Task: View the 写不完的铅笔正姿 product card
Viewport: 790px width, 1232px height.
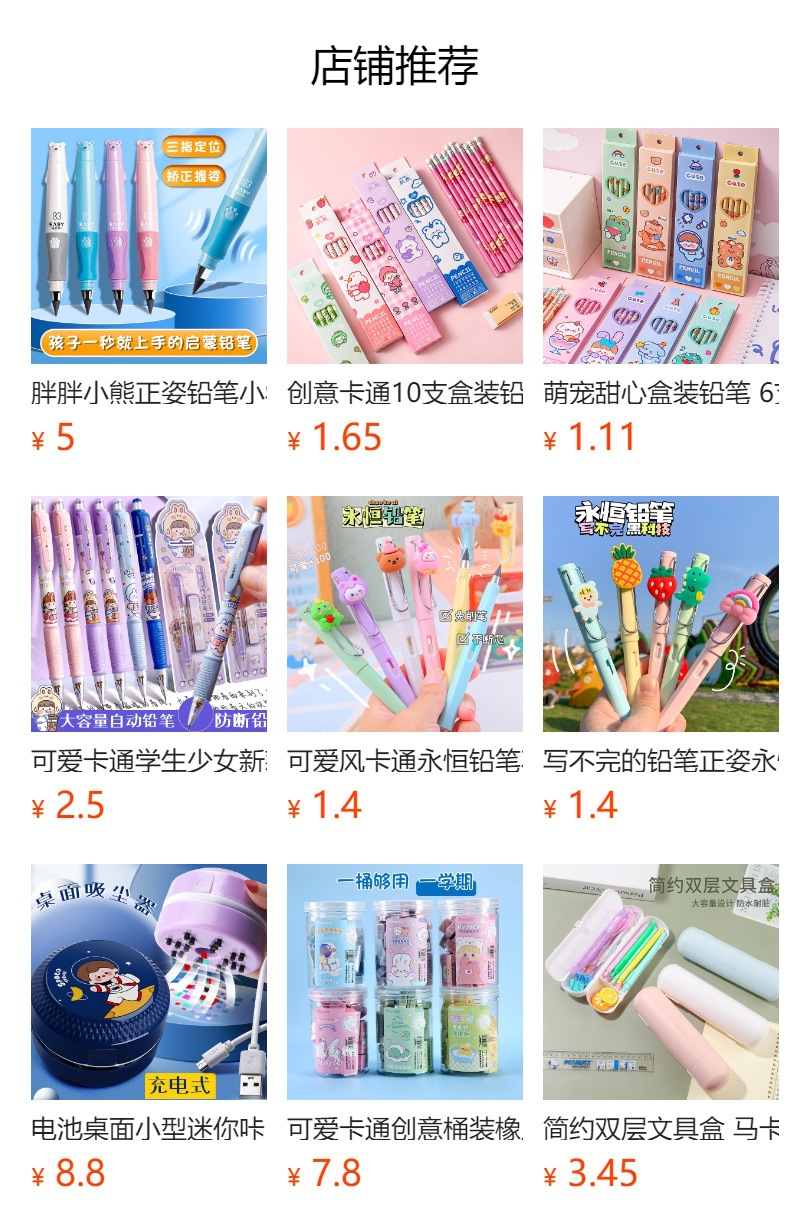Action: [x=661, y=614]
